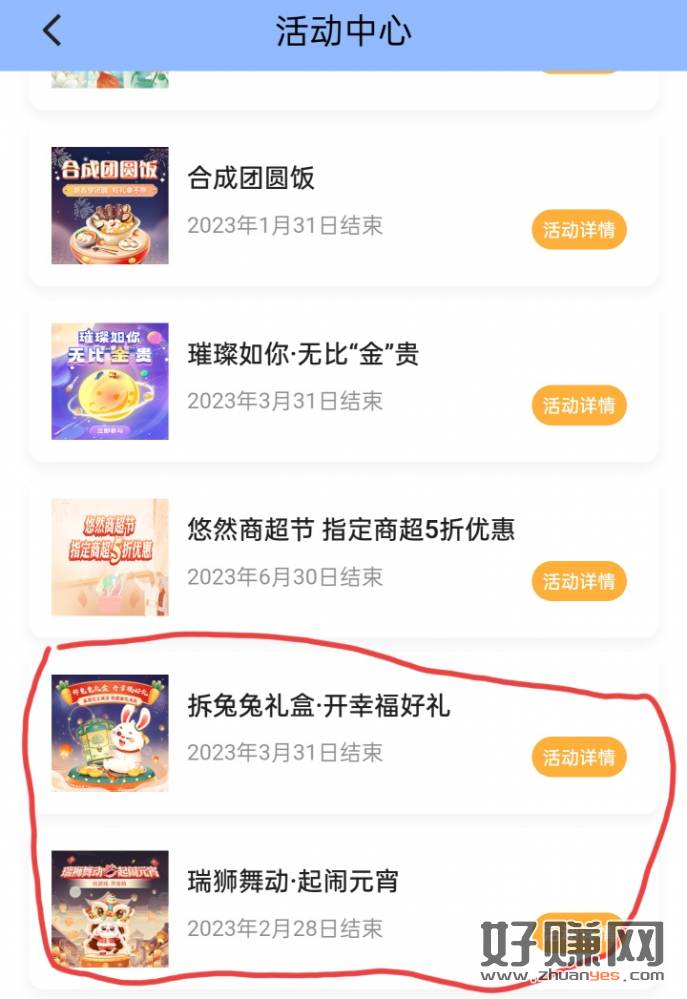Open 活动详情 for 合成团圆饭
The width and height of the screenshot is (687, 999).
(x=578, y=230)
